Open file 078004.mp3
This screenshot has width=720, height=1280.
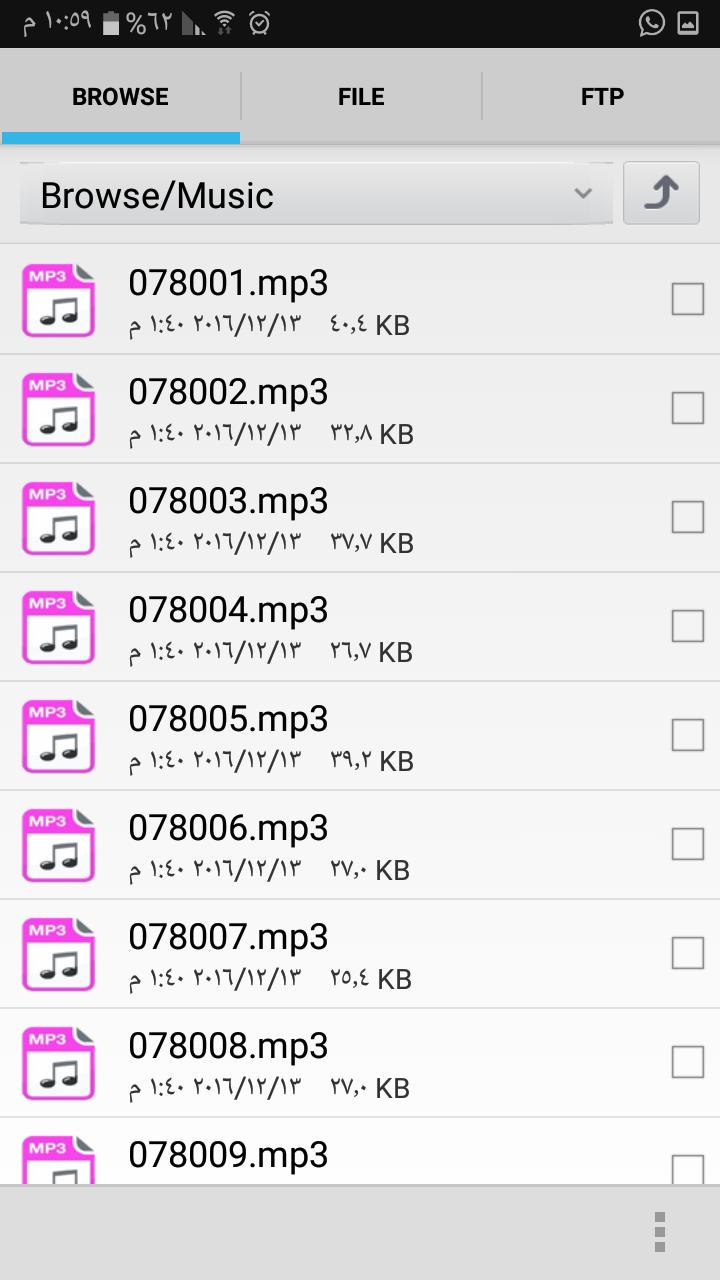point(228,611)
